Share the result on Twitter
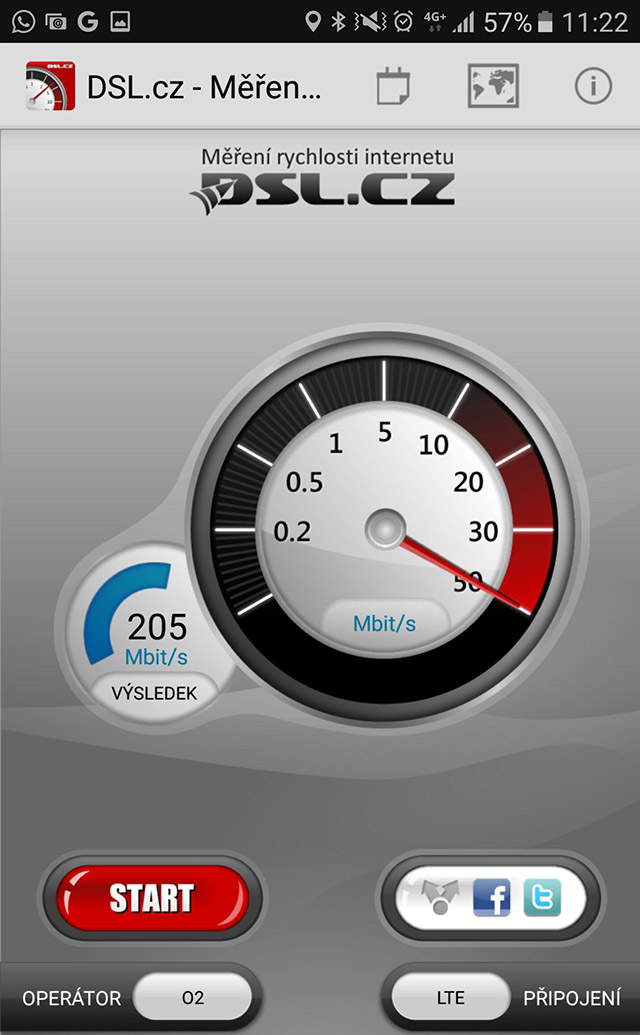The width and height of the screenshot is (640, 1035). tap(542, 898)
